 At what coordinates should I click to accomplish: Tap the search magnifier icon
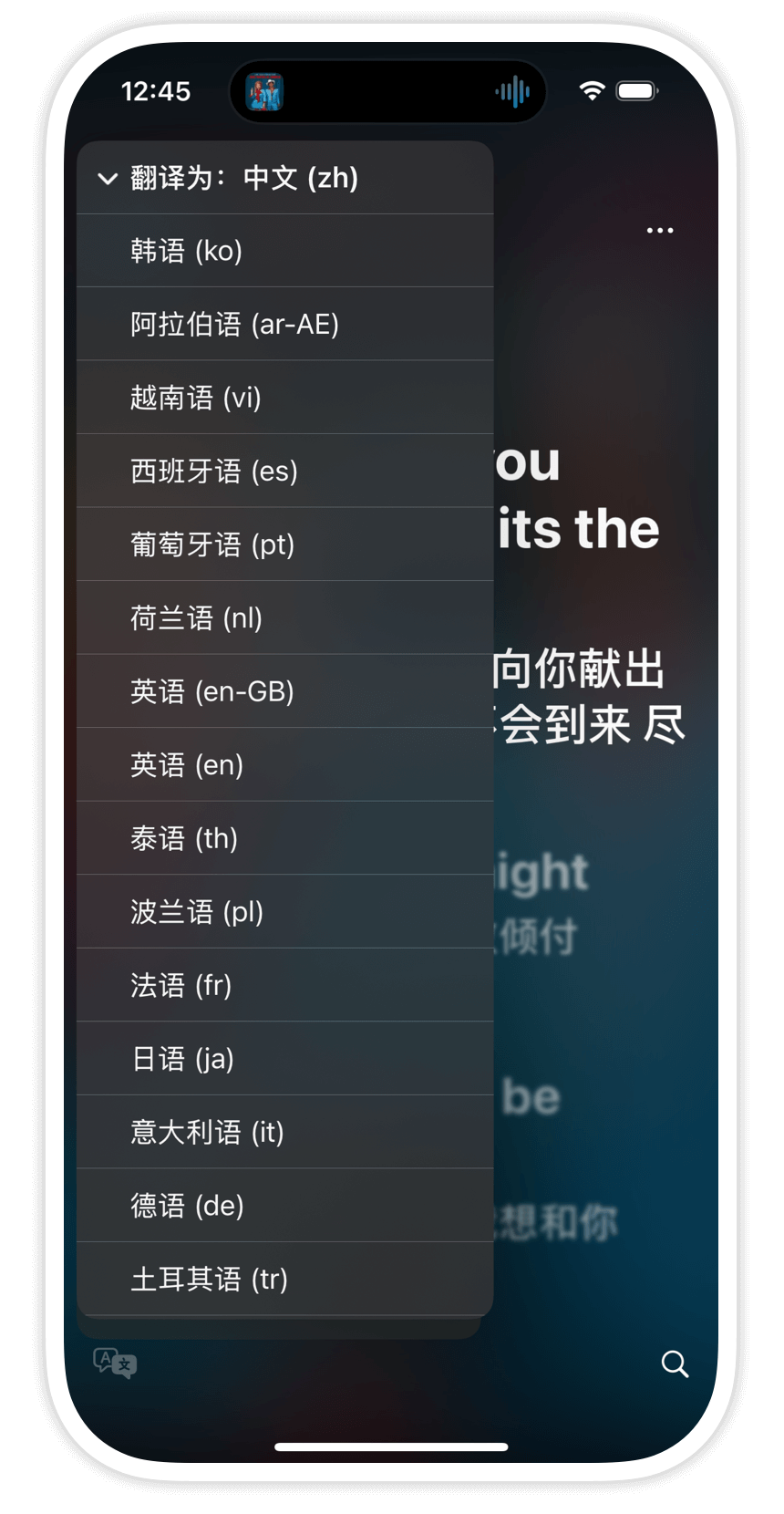(675, 1364)
